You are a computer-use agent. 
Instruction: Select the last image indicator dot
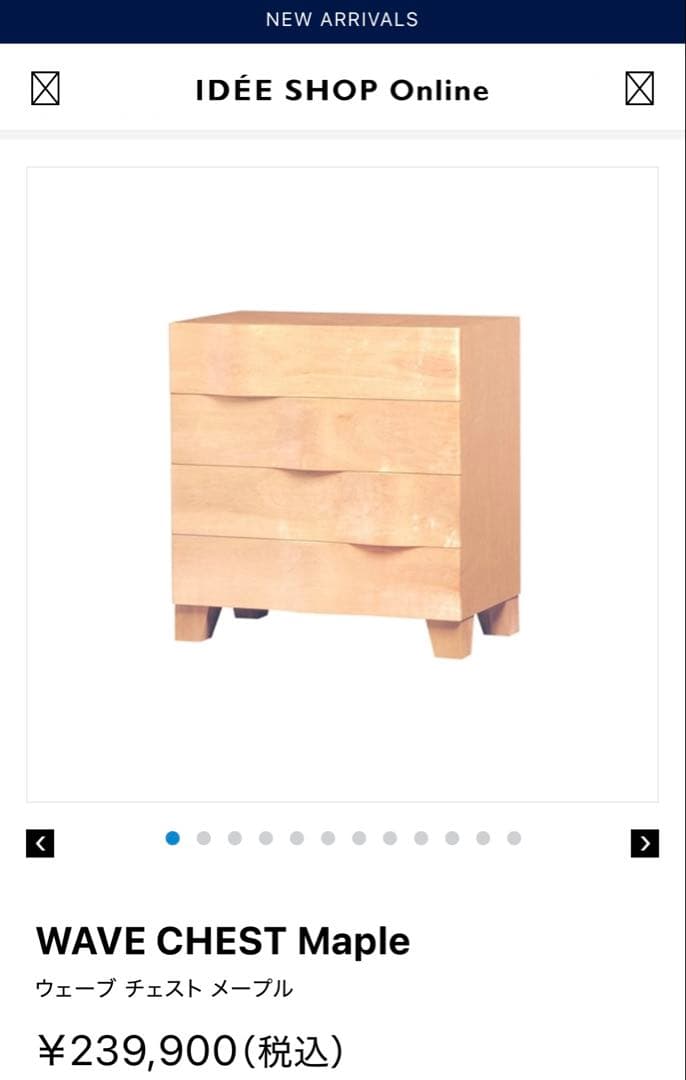(x=514, y=839)
